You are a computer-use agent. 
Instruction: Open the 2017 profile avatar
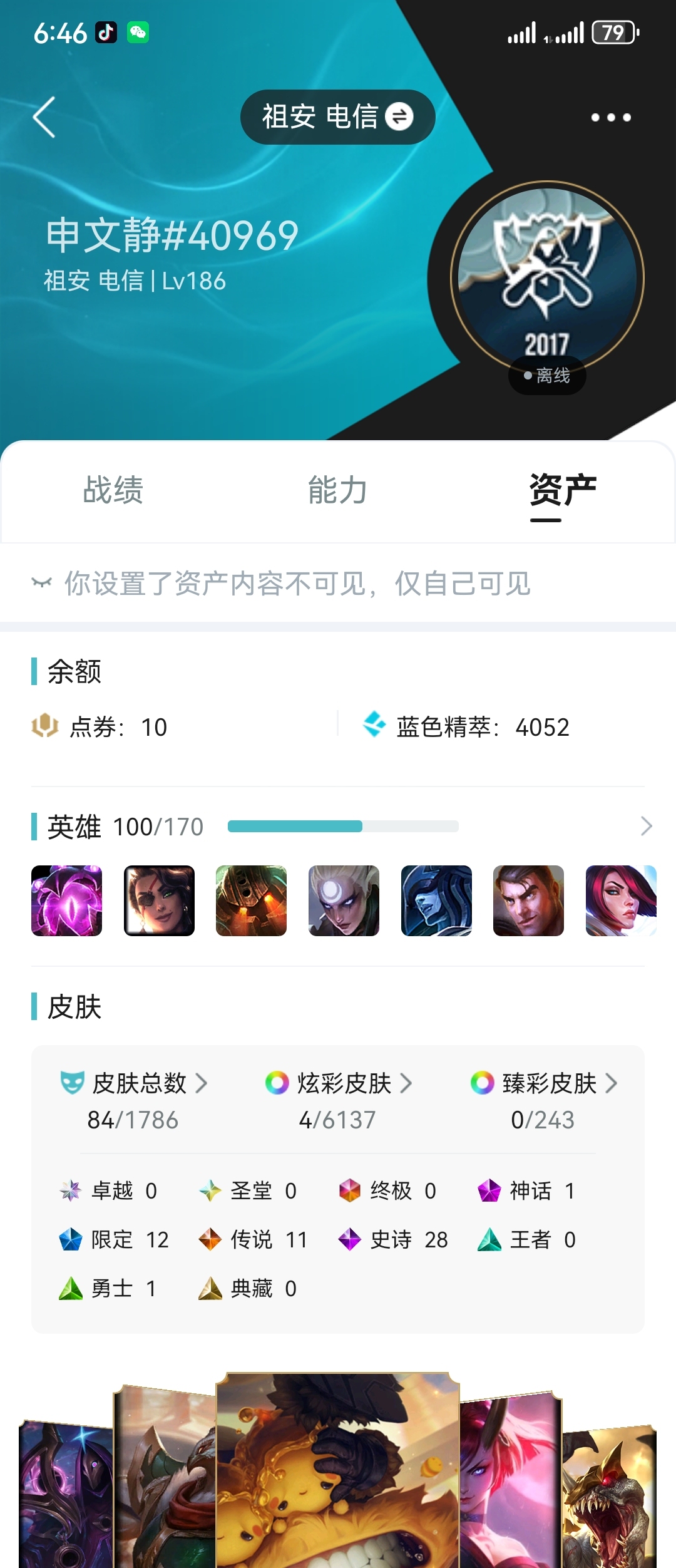[x=547, y=279]
